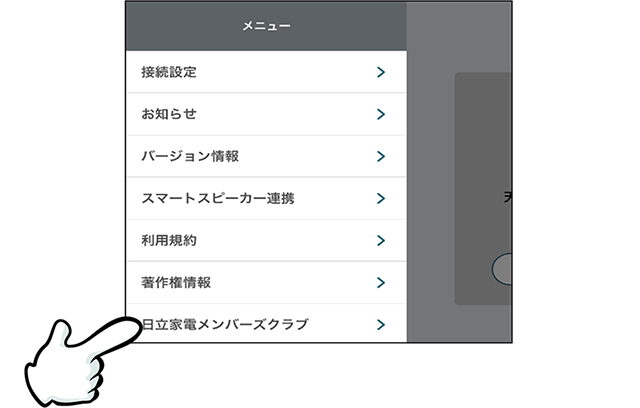Open the お知らせ row

point(265,114)
